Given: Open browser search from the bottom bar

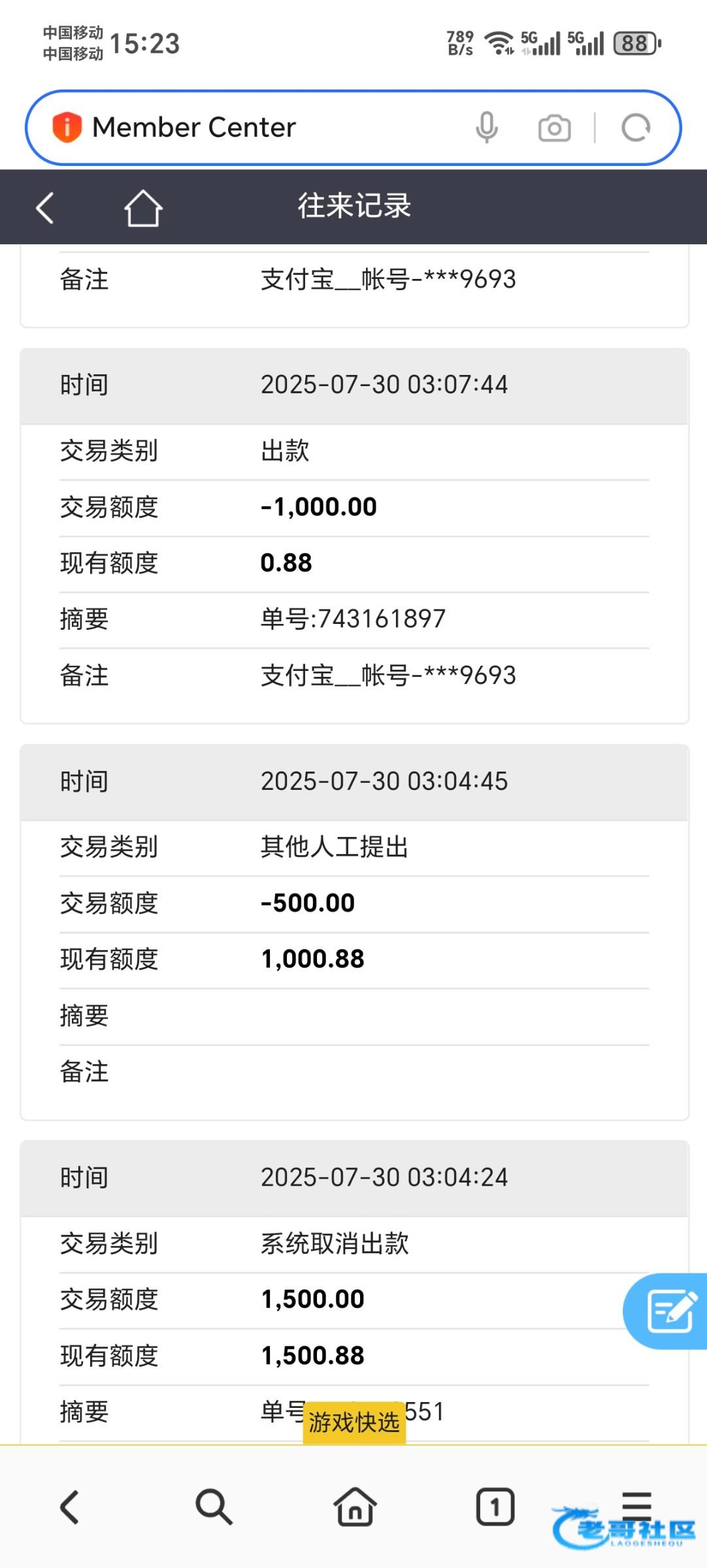Looking at the screenshot, I should (213, 1507).
